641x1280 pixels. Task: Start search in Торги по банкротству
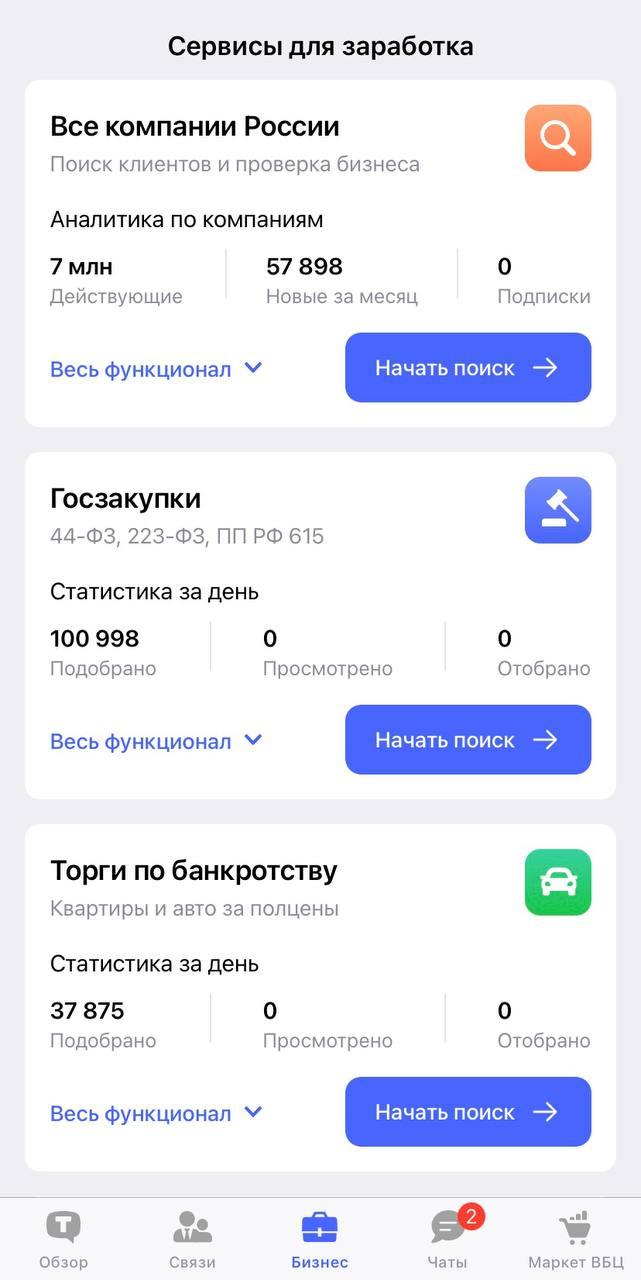[x=468, y=1112]
